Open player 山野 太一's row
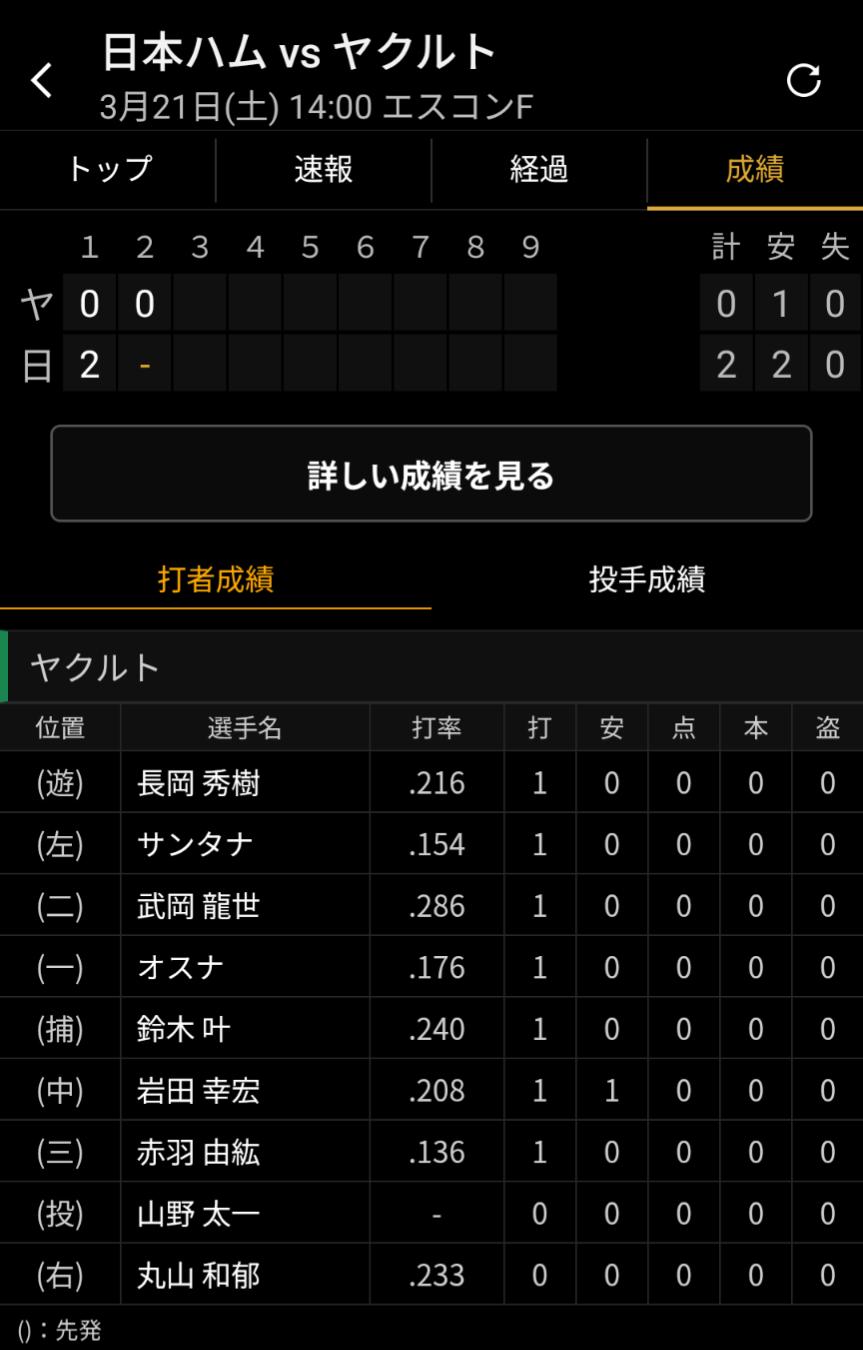Viewport: 863px width, 1350px height. click(x=198, y=1215)
